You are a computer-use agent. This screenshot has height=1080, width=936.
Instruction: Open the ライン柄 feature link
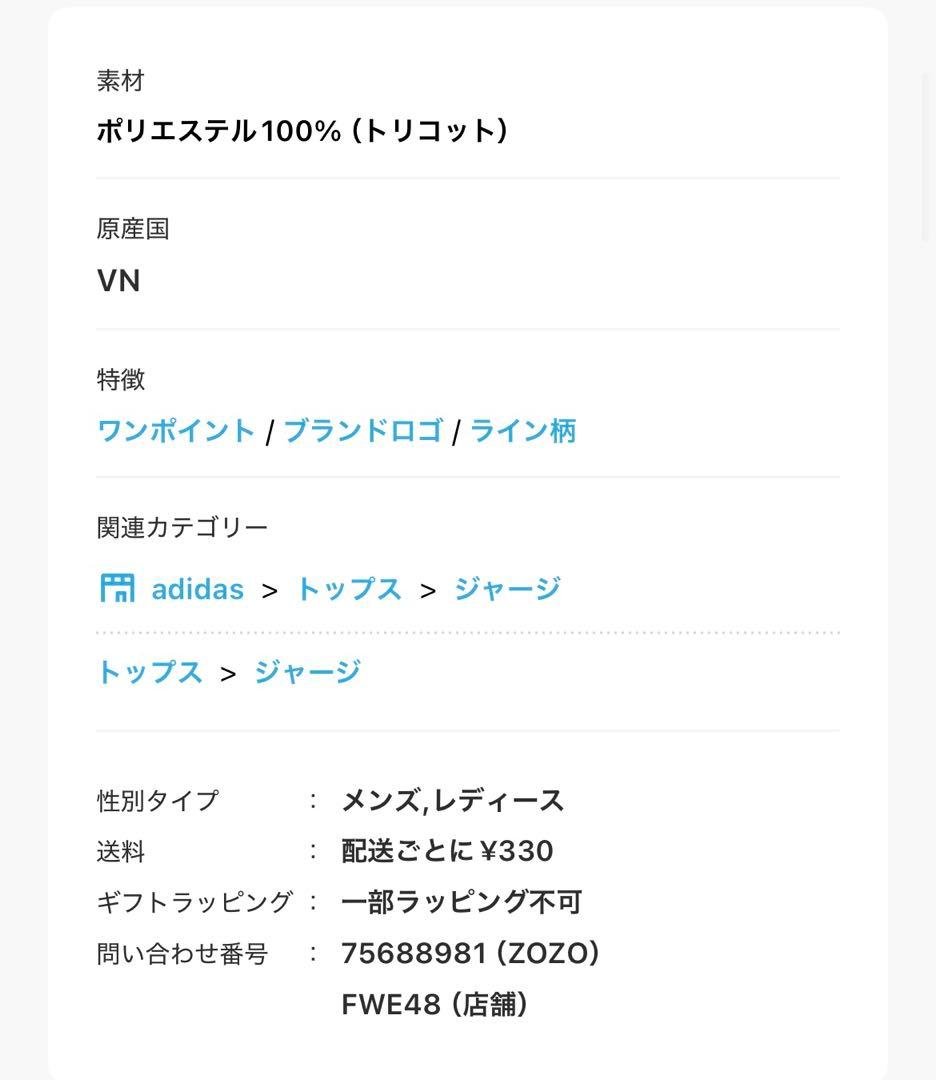click(x=523, y=430)
